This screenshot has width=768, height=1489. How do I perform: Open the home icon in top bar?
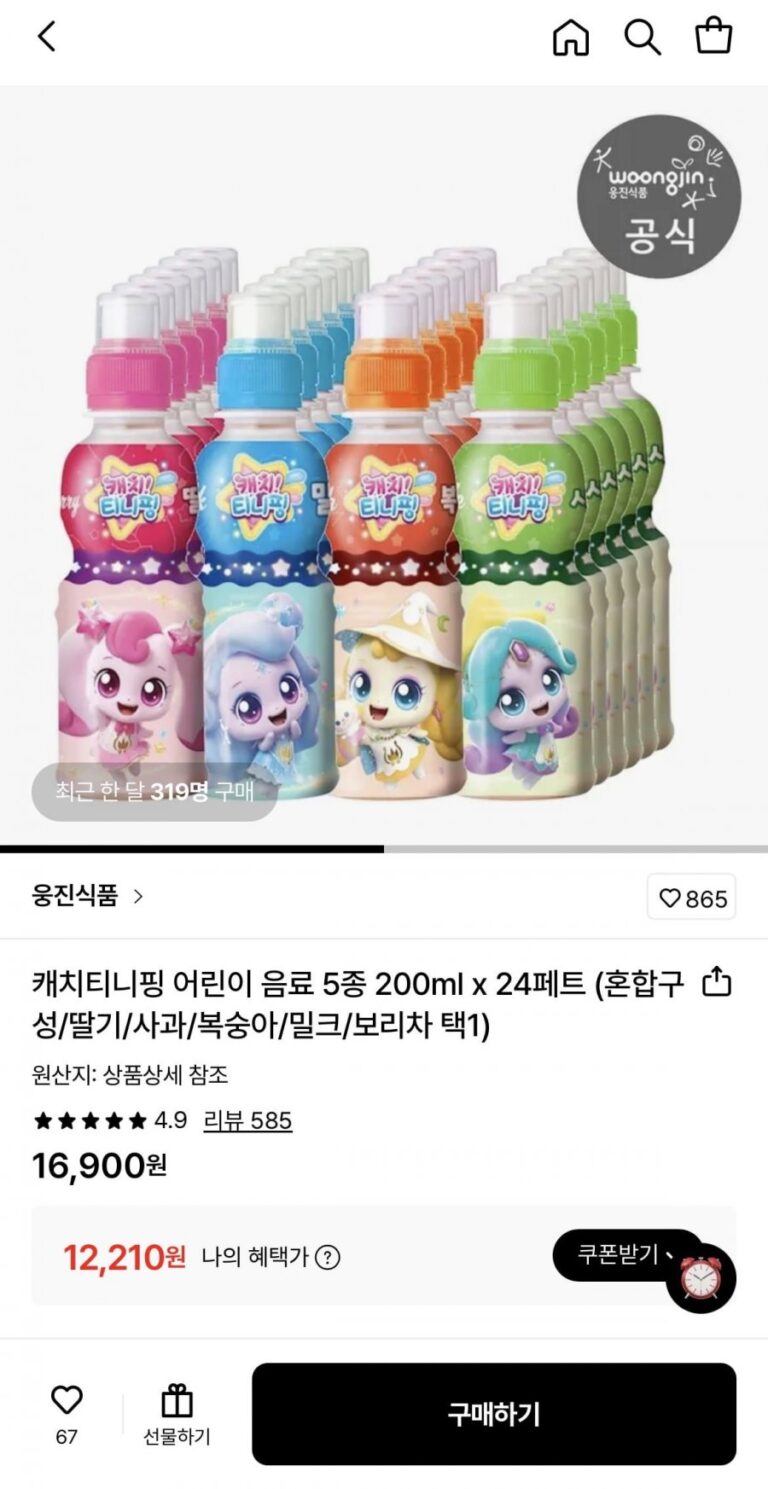pyautogui.click(x=570, y=37)
